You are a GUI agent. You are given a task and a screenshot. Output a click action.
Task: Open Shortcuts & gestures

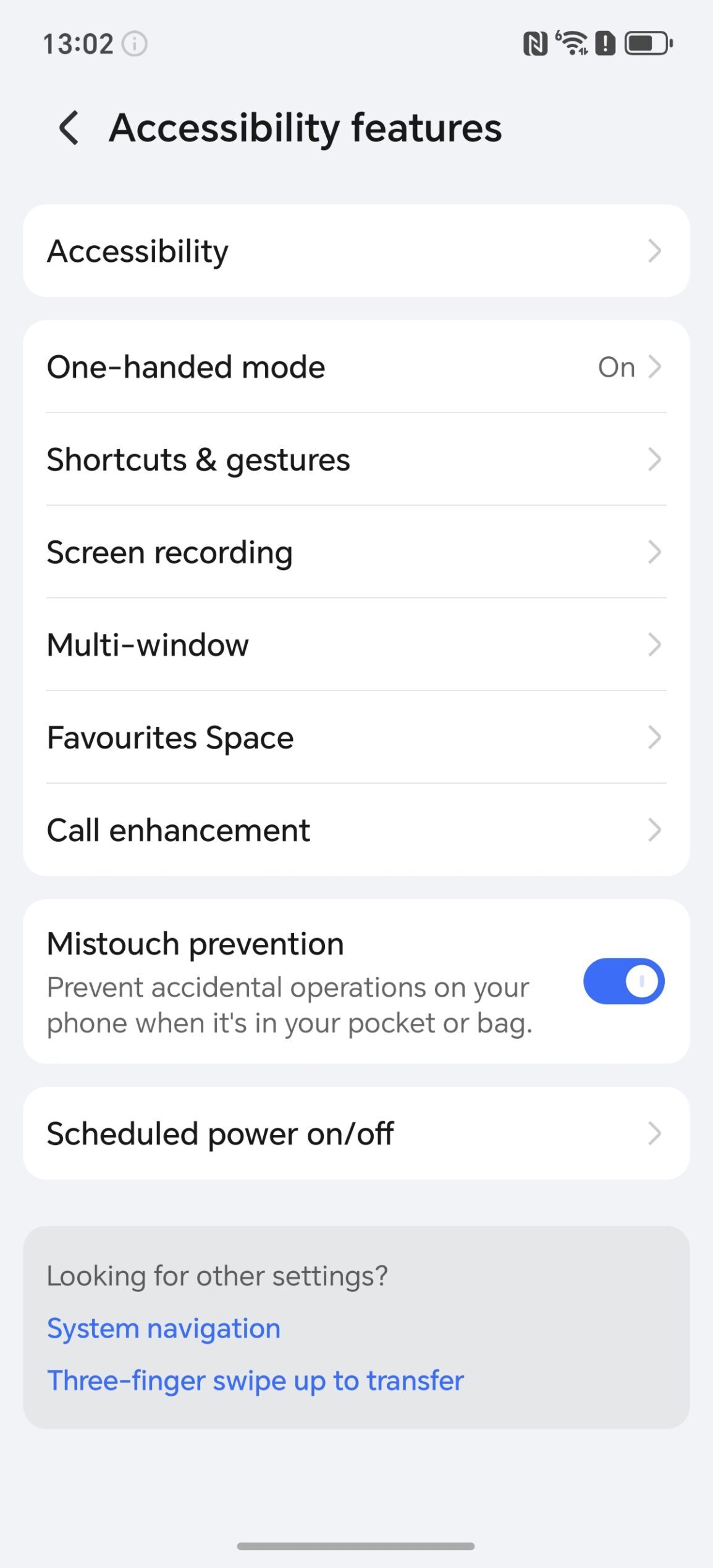pos(356,459)
